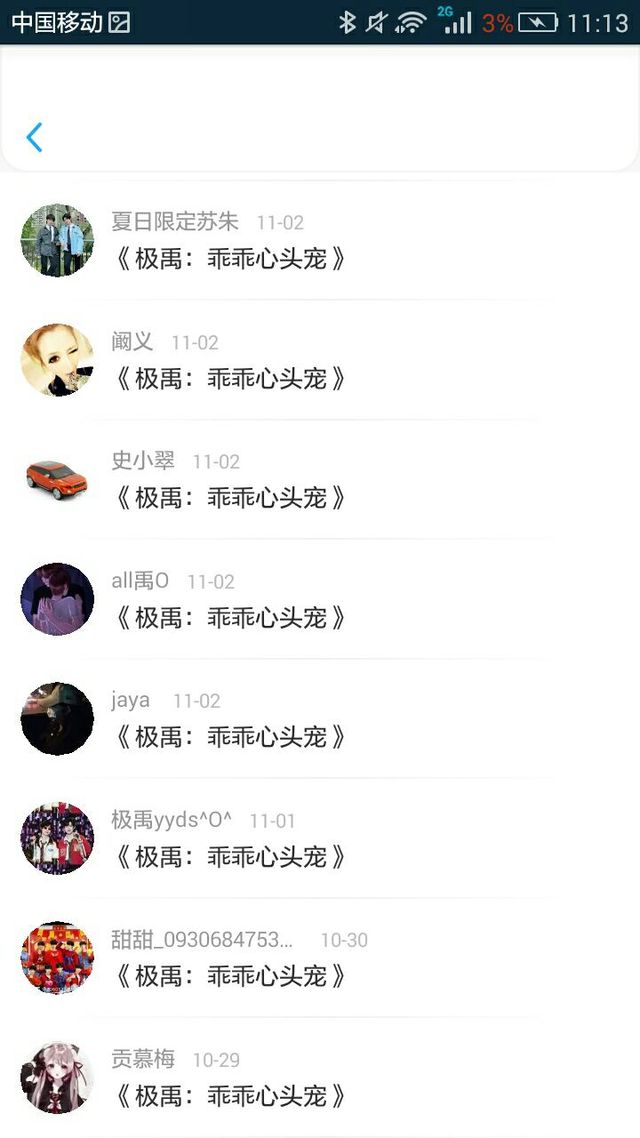The width and height of the screenshot is (640, 1138).
Task: Open the entry from jaya
Action: tap(320, 719)
